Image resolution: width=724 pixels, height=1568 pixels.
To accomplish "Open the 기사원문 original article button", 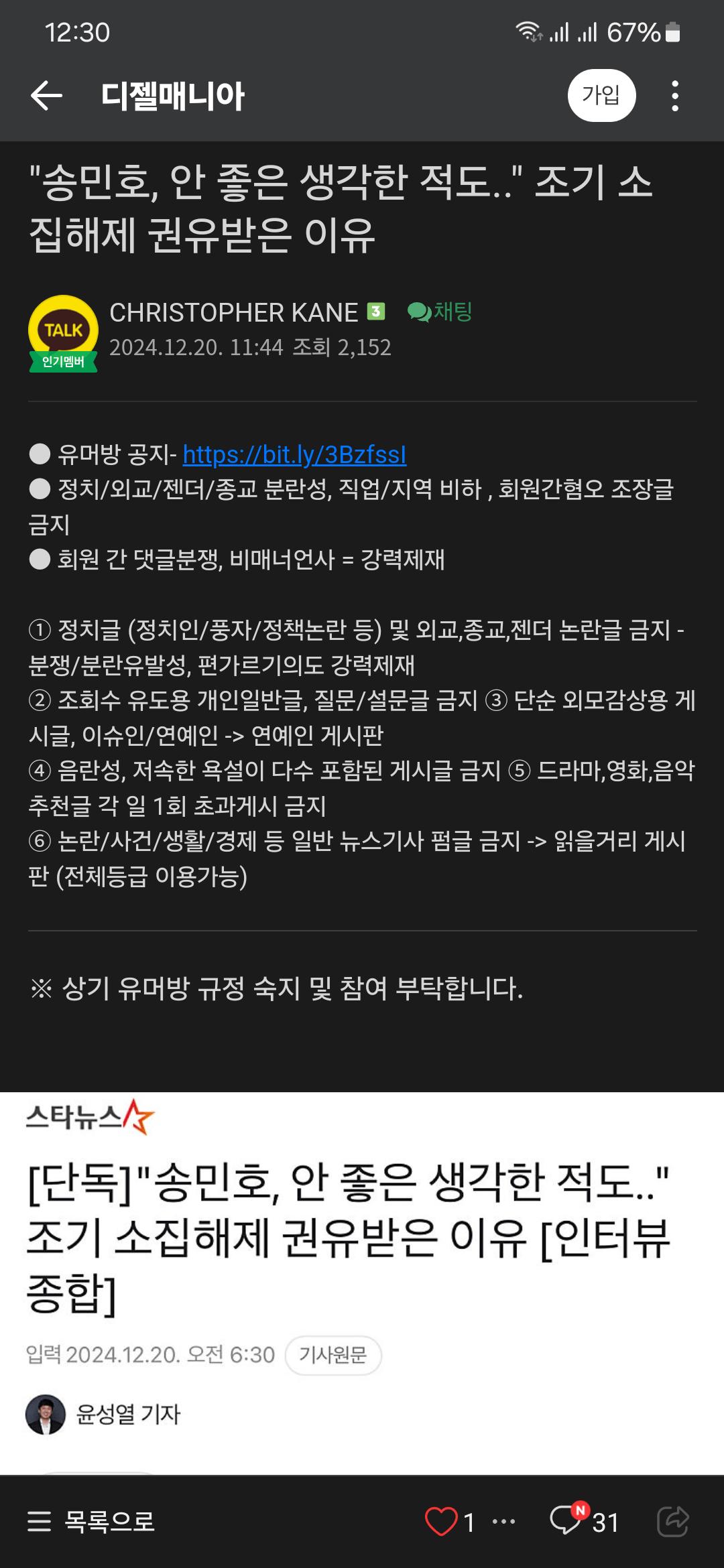I will click(333, 1355).
